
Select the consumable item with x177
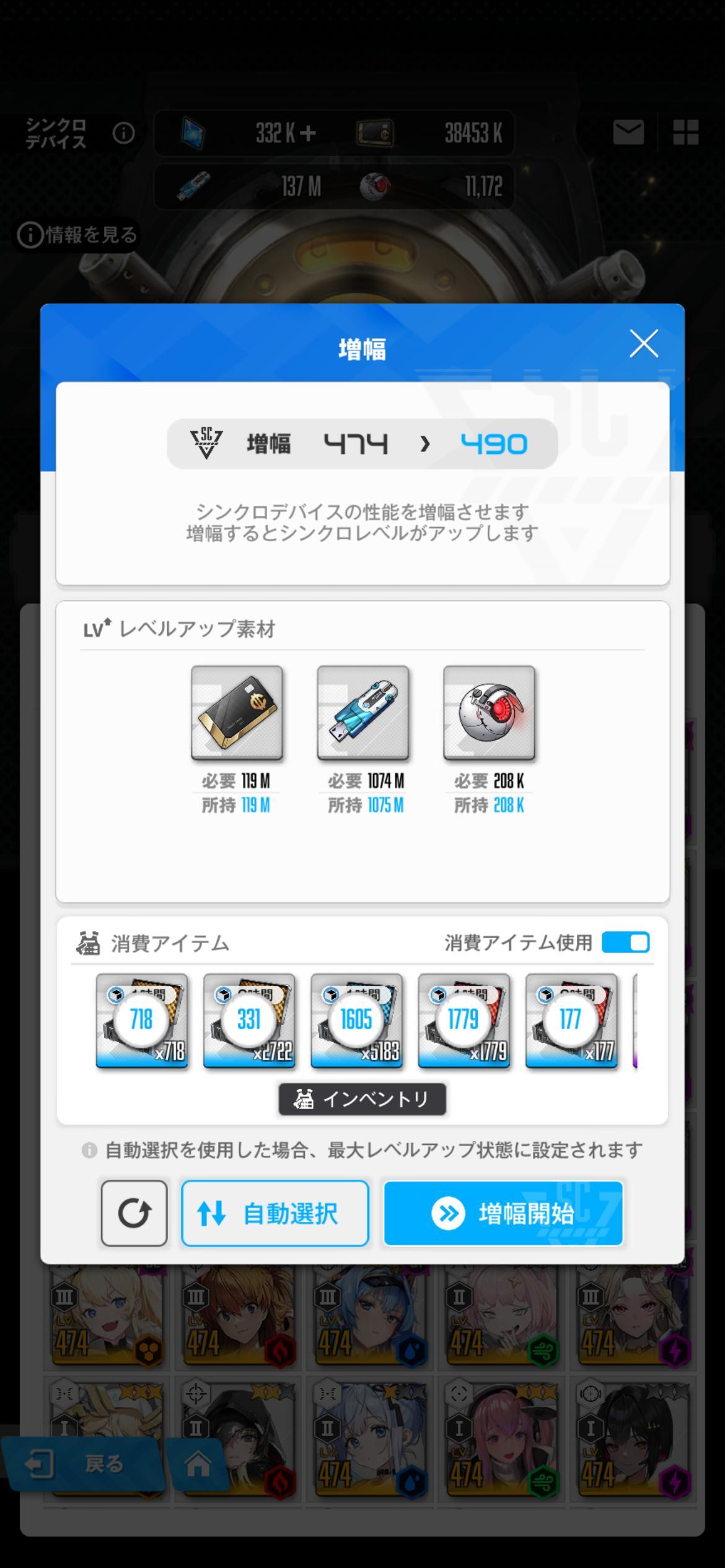(571, 1021)
